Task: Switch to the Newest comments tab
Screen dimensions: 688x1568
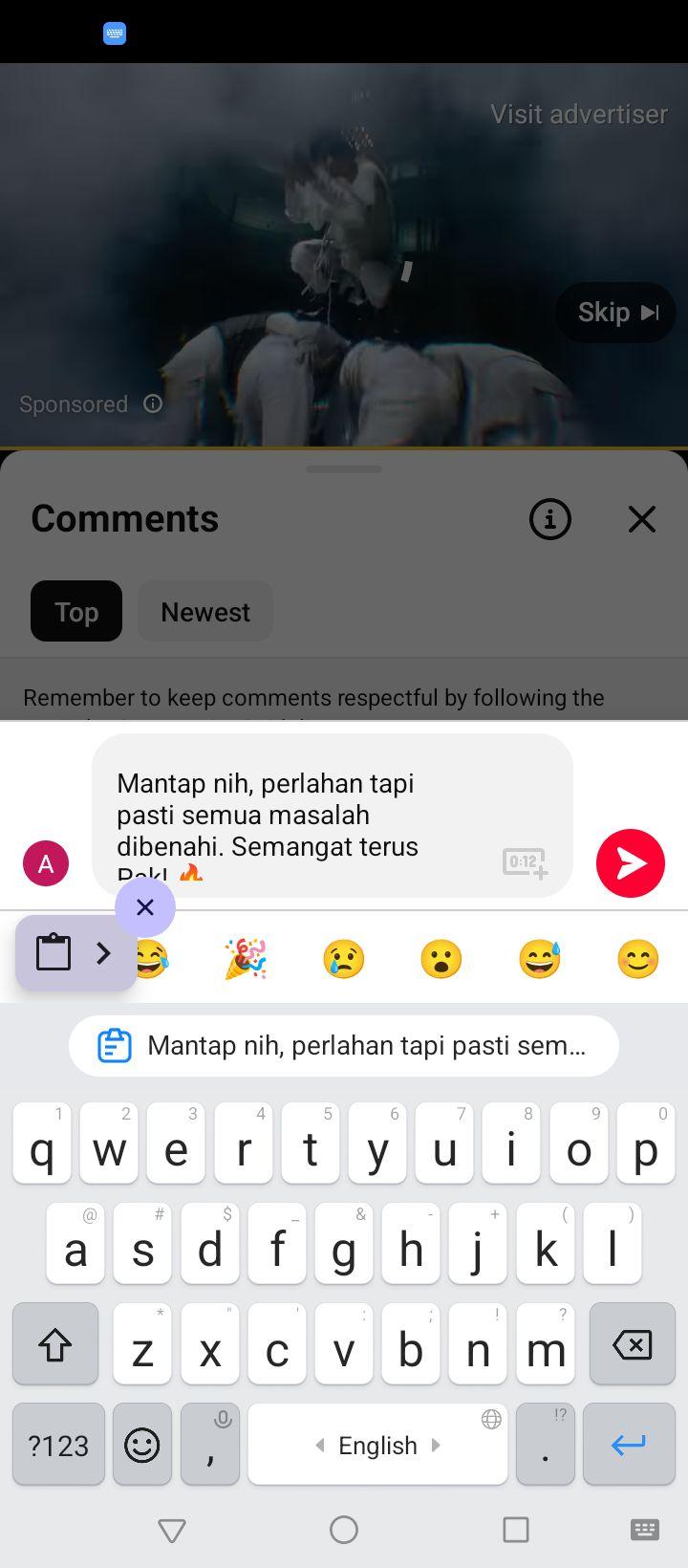Action: (x=205, y=612)
